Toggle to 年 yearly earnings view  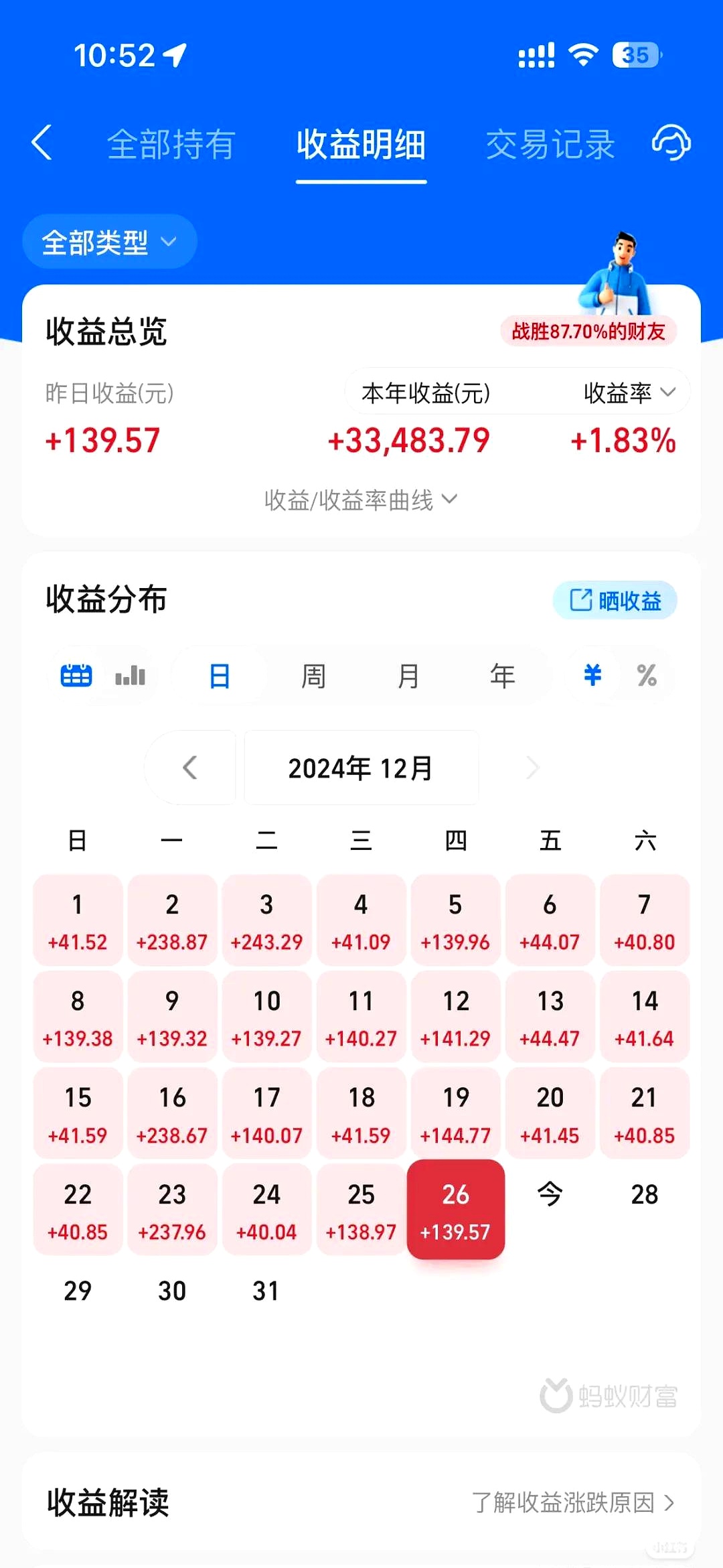503,675
